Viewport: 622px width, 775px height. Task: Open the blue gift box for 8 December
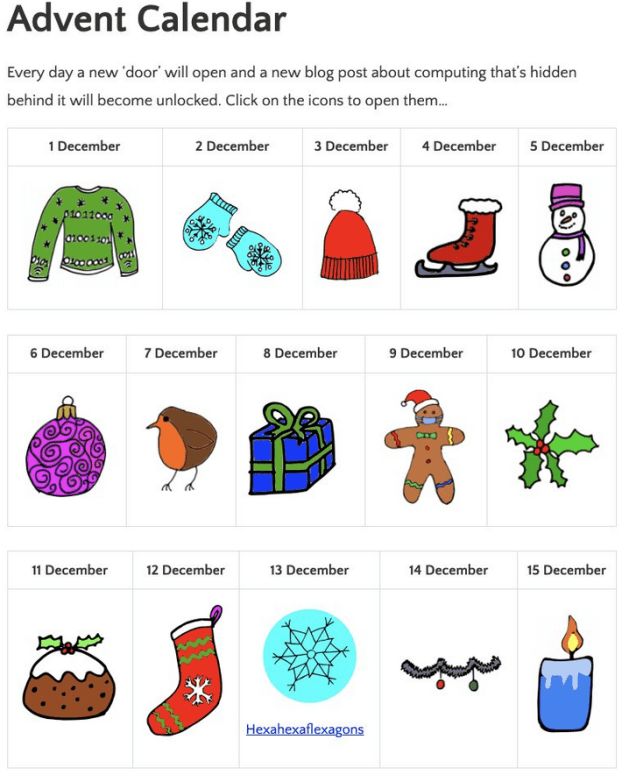coord(298,449)
